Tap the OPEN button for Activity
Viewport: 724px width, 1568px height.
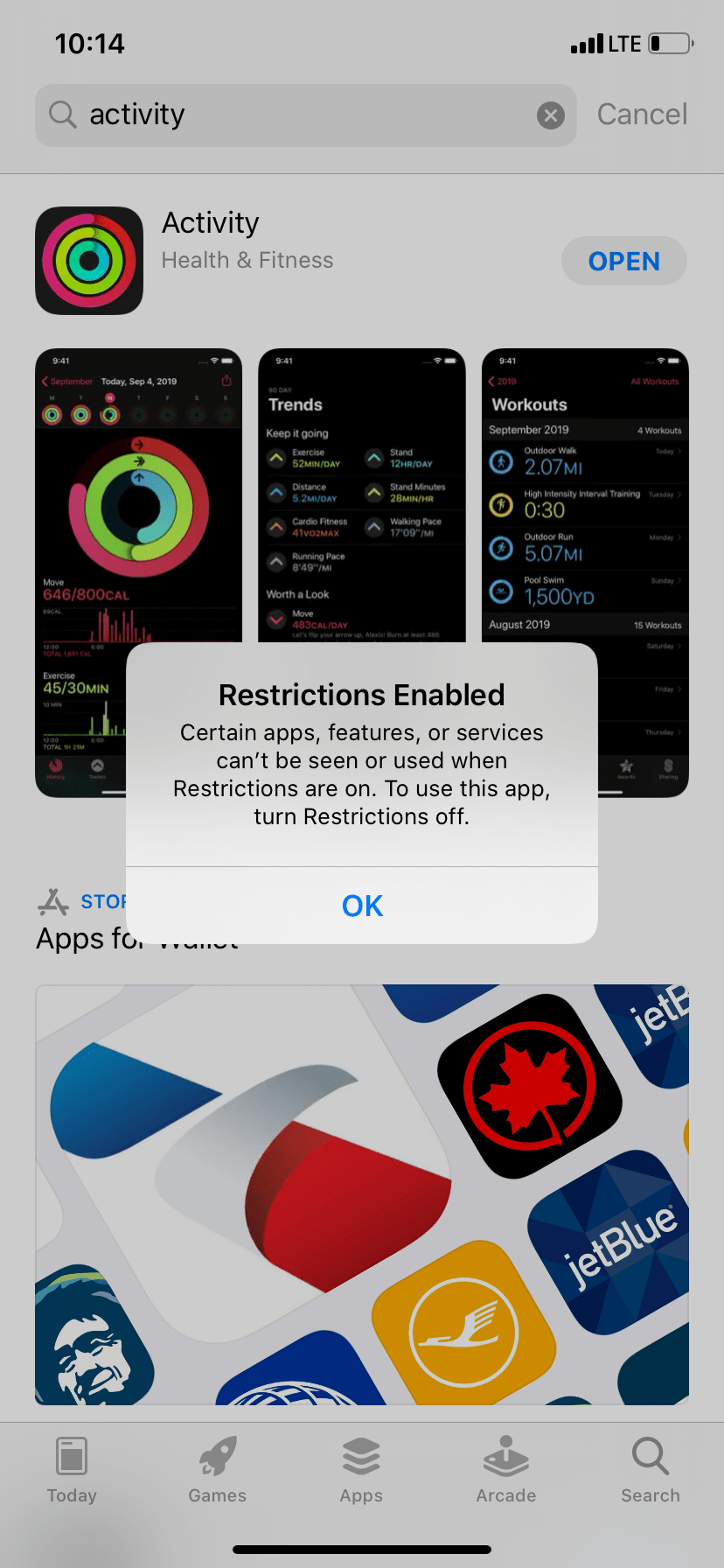623,260
